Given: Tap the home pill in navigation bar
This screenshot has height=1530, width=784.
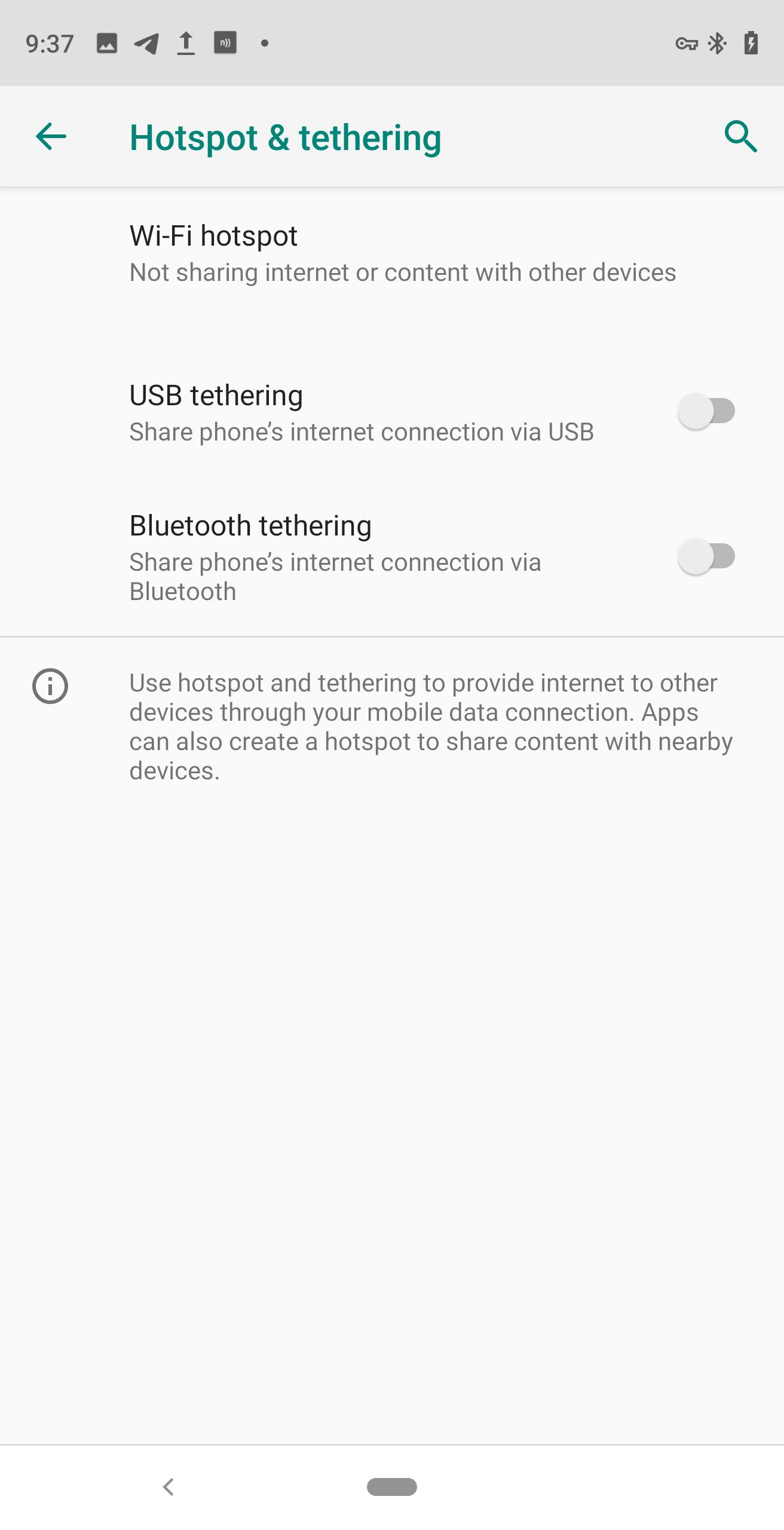Looking at the screenshot, I should point(392,1486).
